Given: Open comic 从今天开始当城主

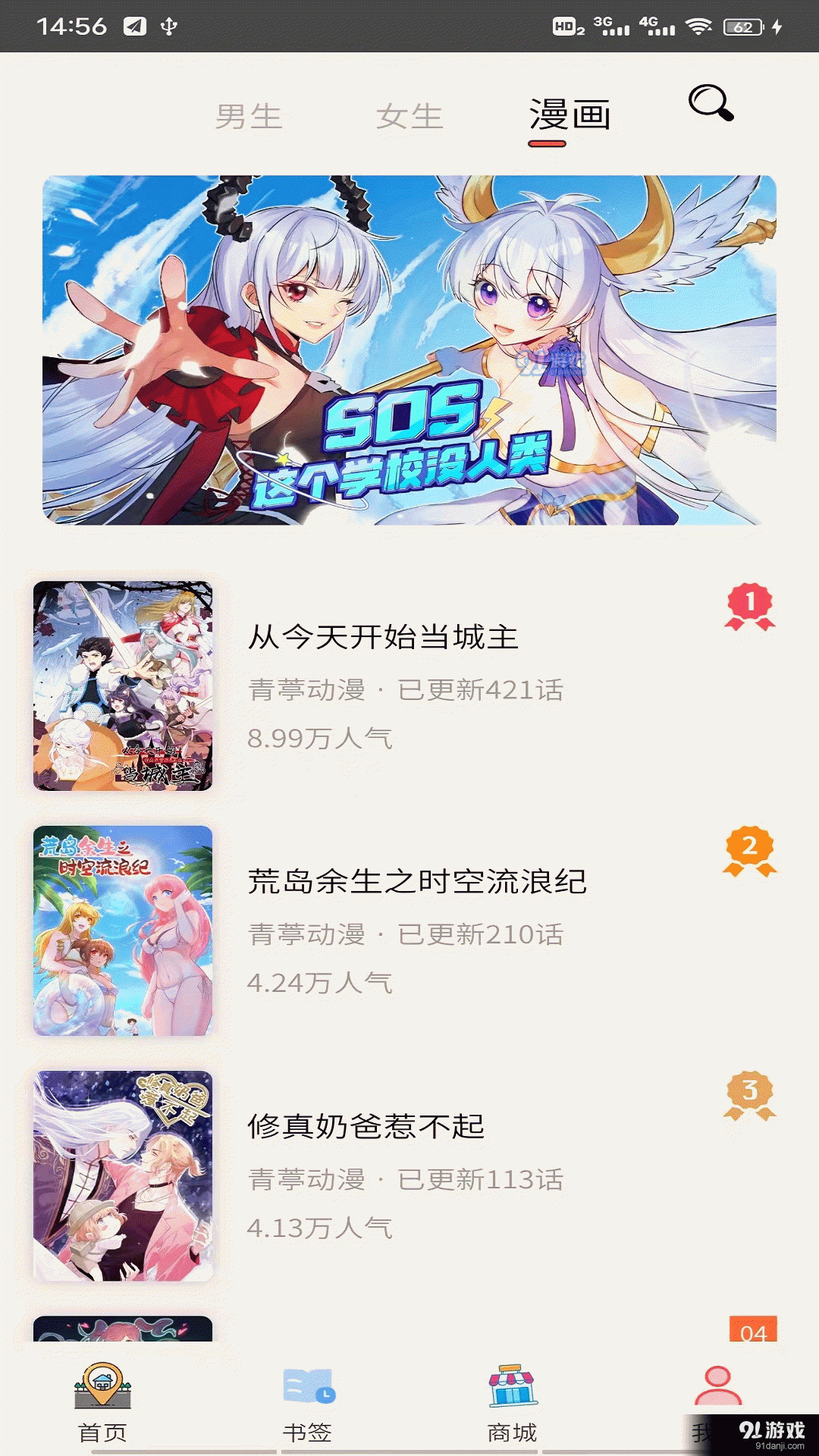Looking at the screenshot, I should pos(384,639).
